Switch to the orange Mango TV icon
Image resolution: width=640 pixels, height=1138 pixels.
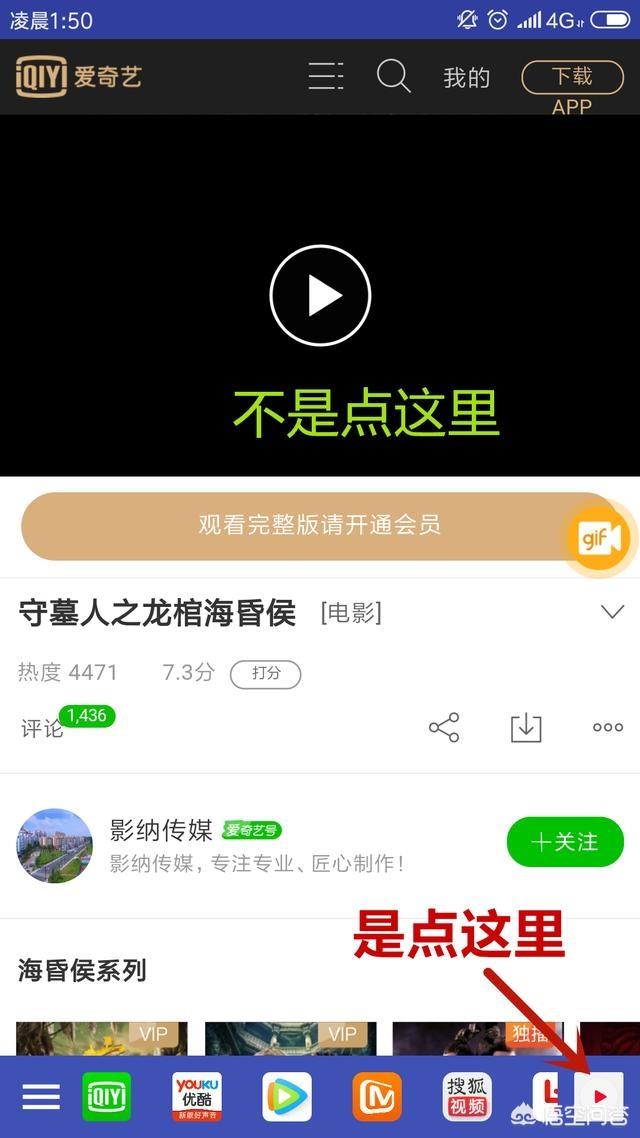[x=377, y=1097]
